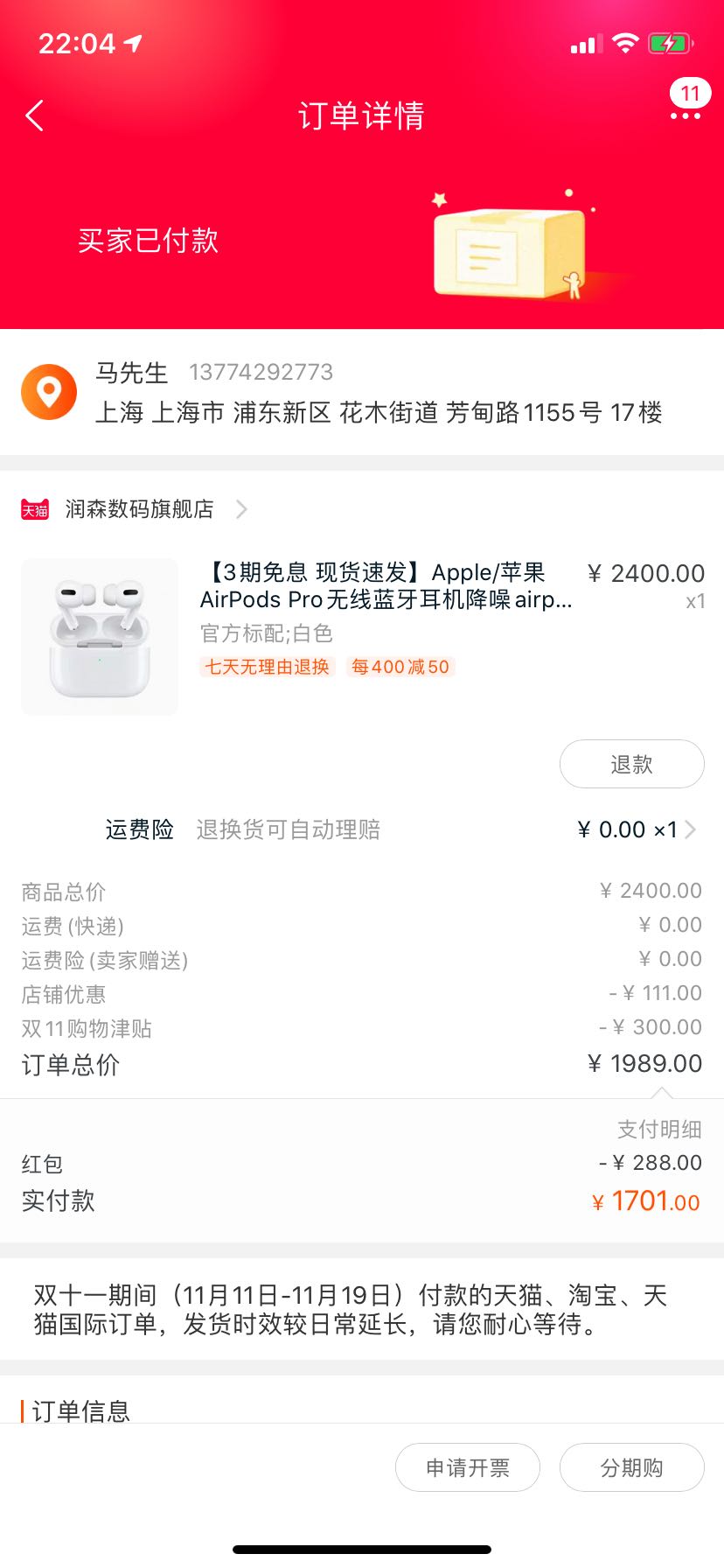This screenshot has width=724, height=1568.
Task: Select the Tmall (天猫) store badge icon
Action: coord(35,508)
